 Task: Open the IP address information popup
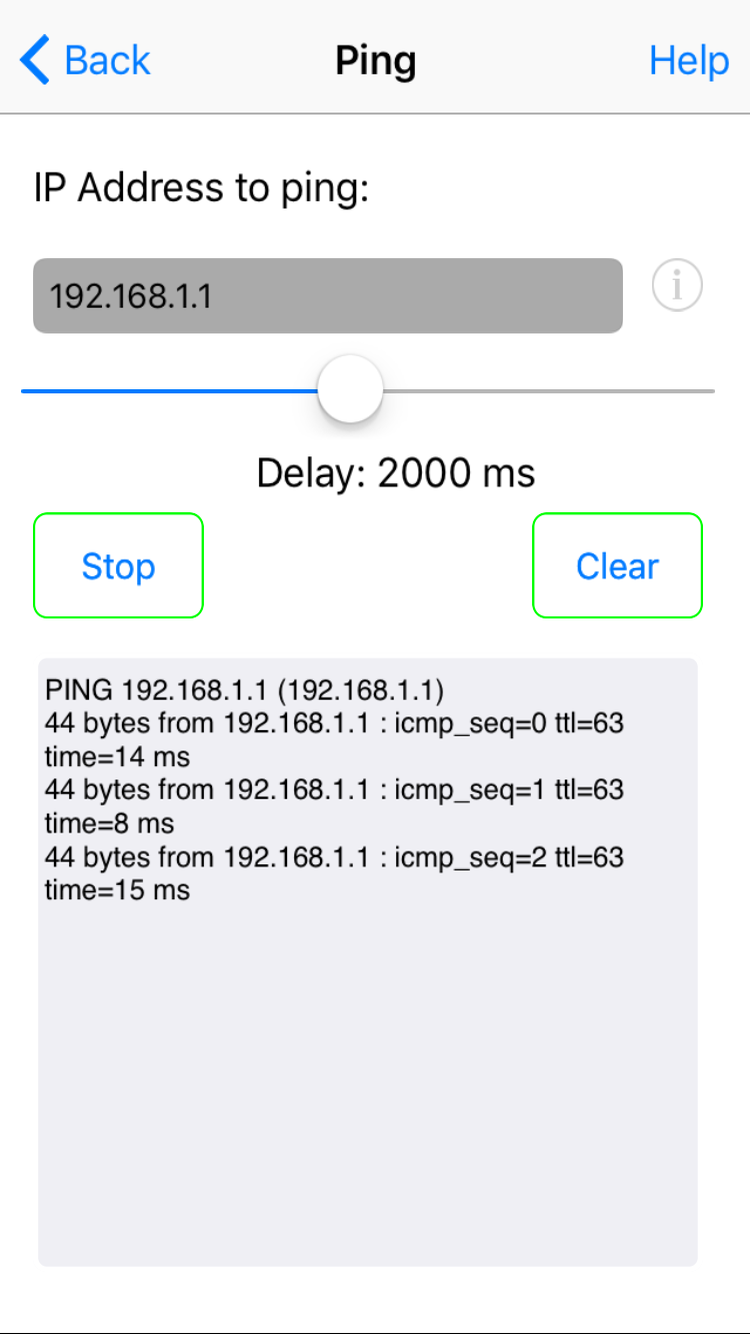pos(677,285)
